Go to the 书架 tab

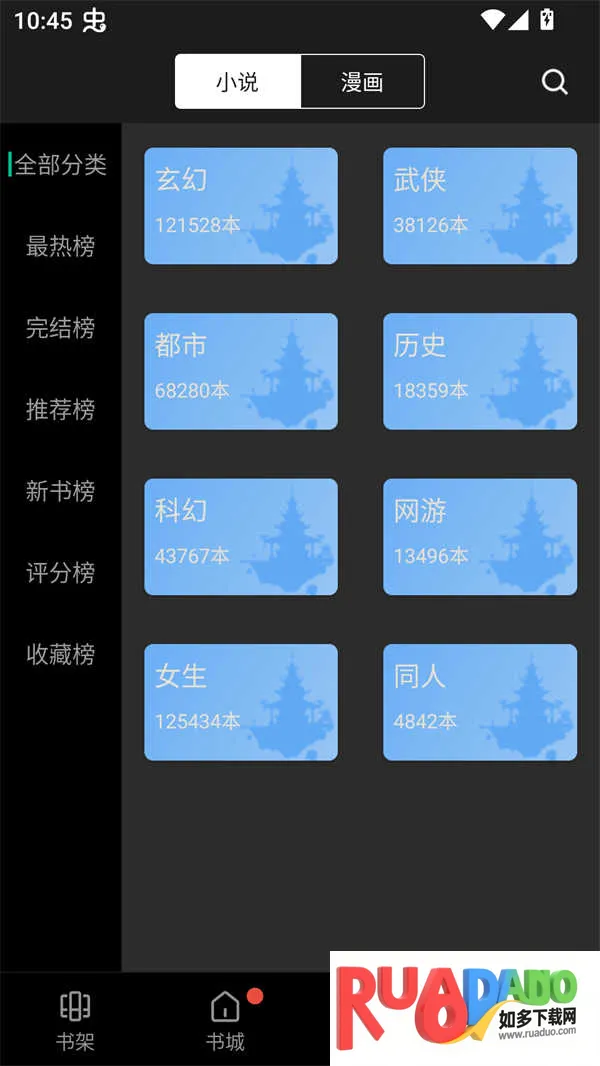[75, 1020]
